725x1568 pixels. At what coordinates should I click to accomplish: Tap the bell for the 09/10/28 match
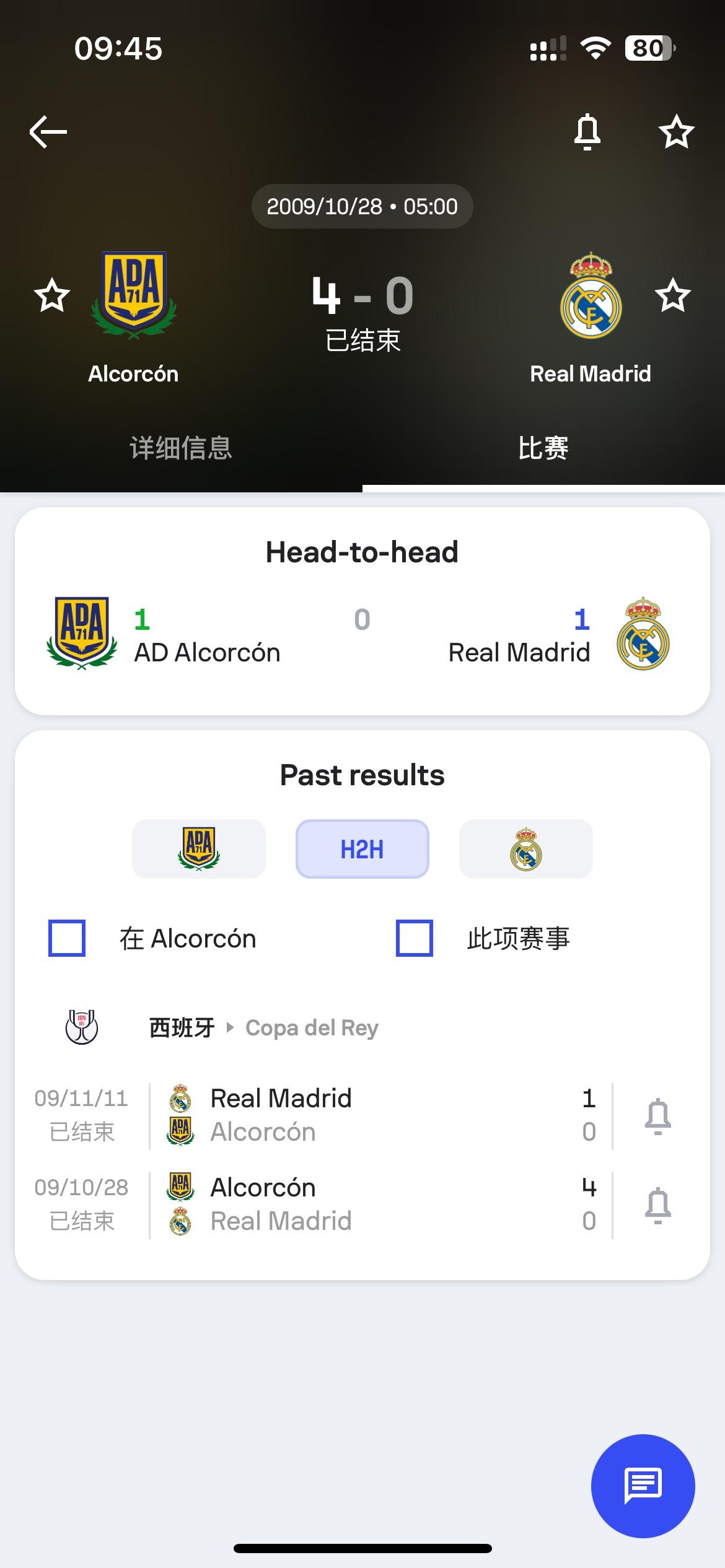658,1206
